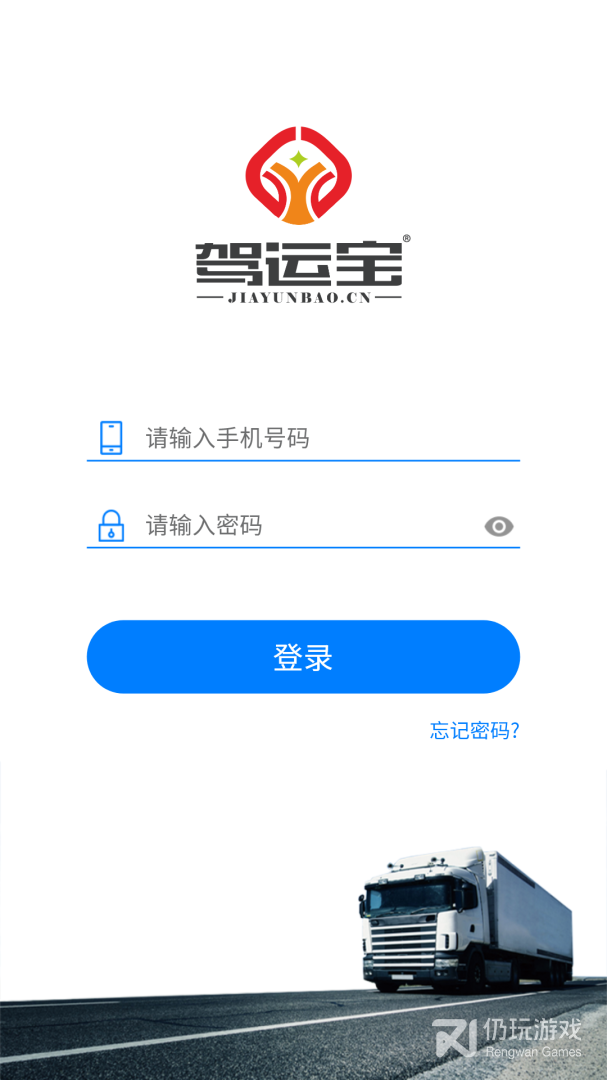The image size is (607, 1080).
Task: Tap the blue 登录 login button
Action: (x=303, y=657)
